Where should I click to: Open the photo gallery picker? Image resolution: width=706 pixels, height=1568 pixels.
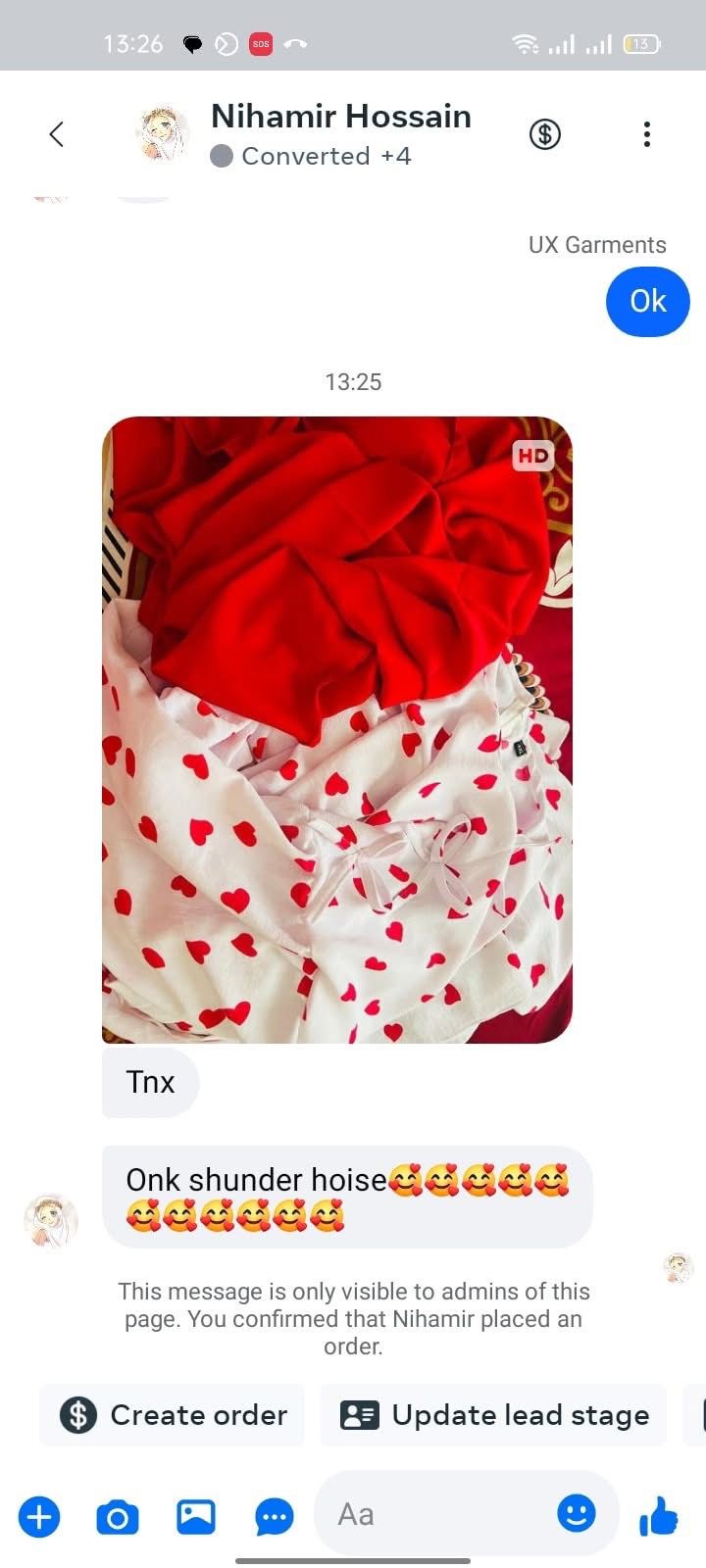(196, 1517)
